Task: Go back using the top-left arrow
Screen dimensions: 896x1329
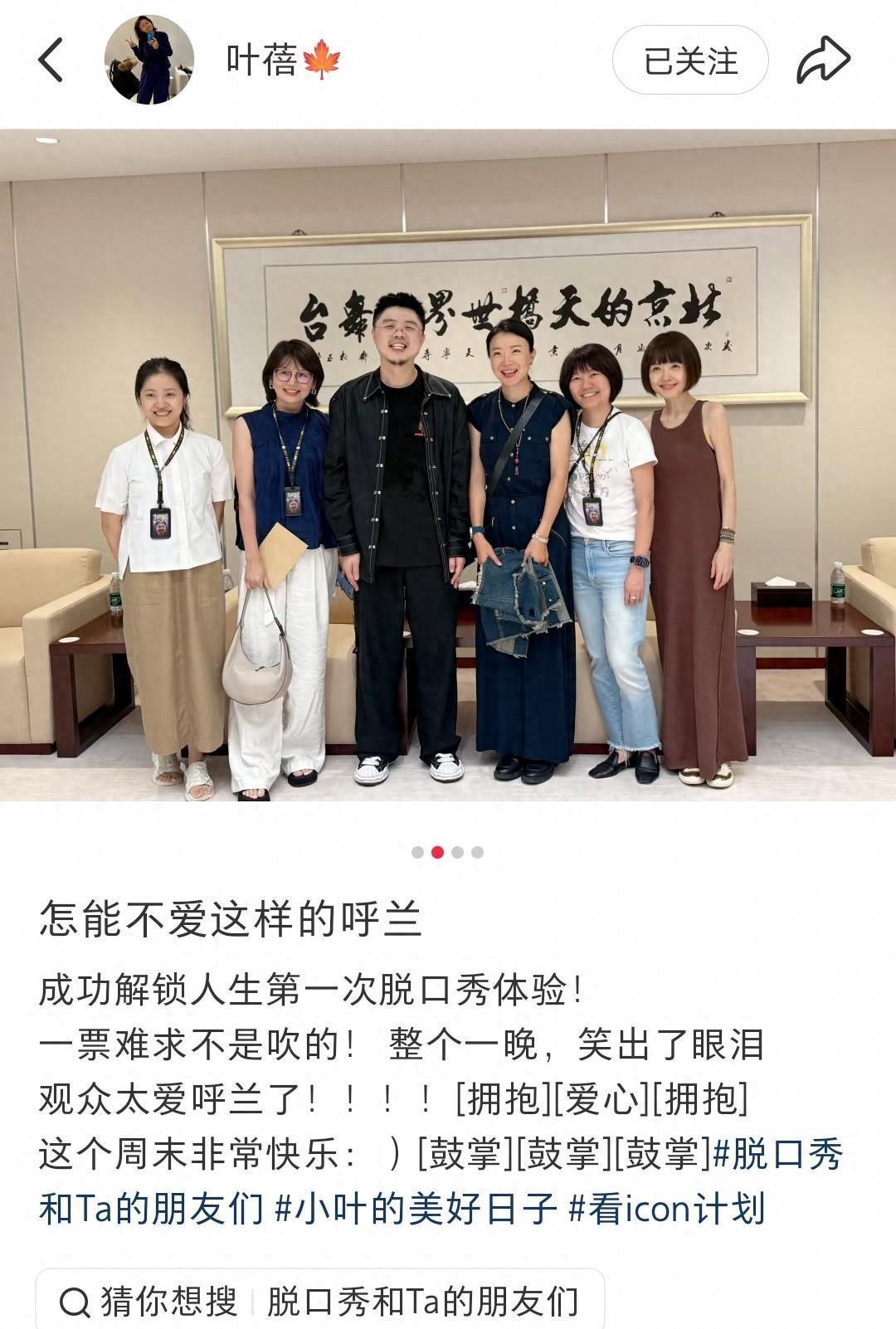Action: pyautogui.click(x=51, y=61)
